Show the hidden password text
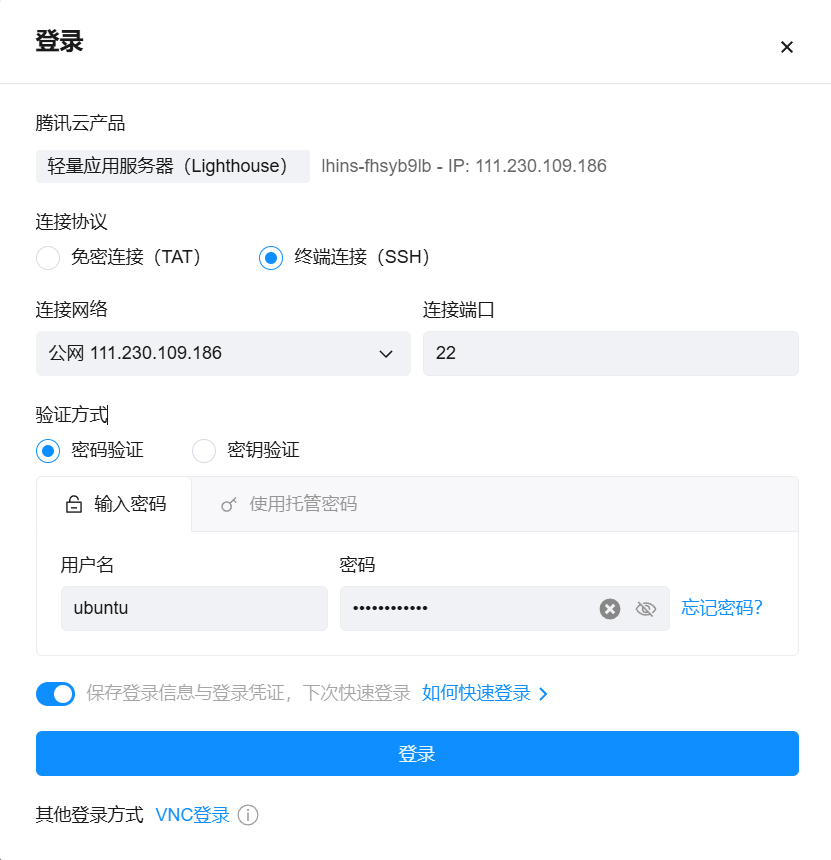 645,609
